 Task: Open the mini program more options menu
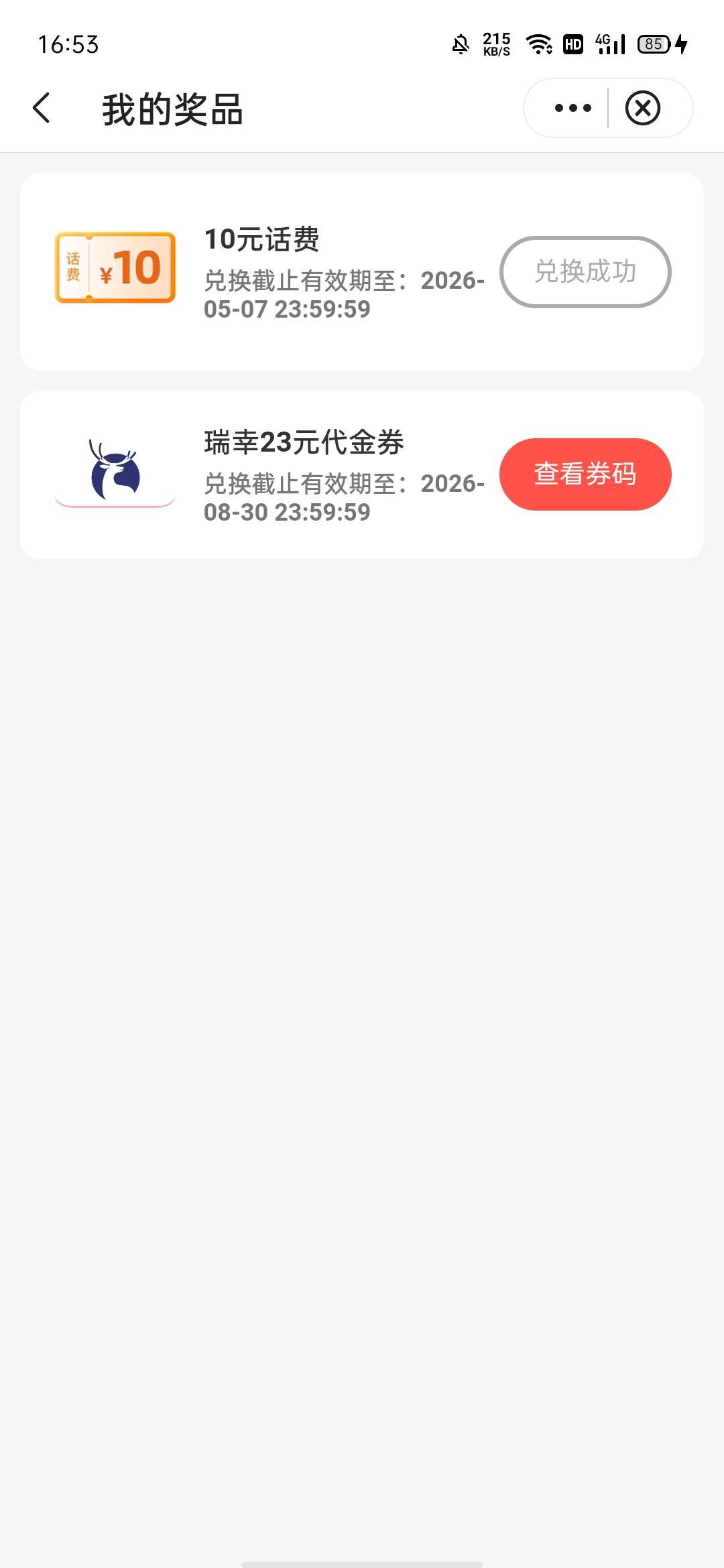tap(572, 108)
